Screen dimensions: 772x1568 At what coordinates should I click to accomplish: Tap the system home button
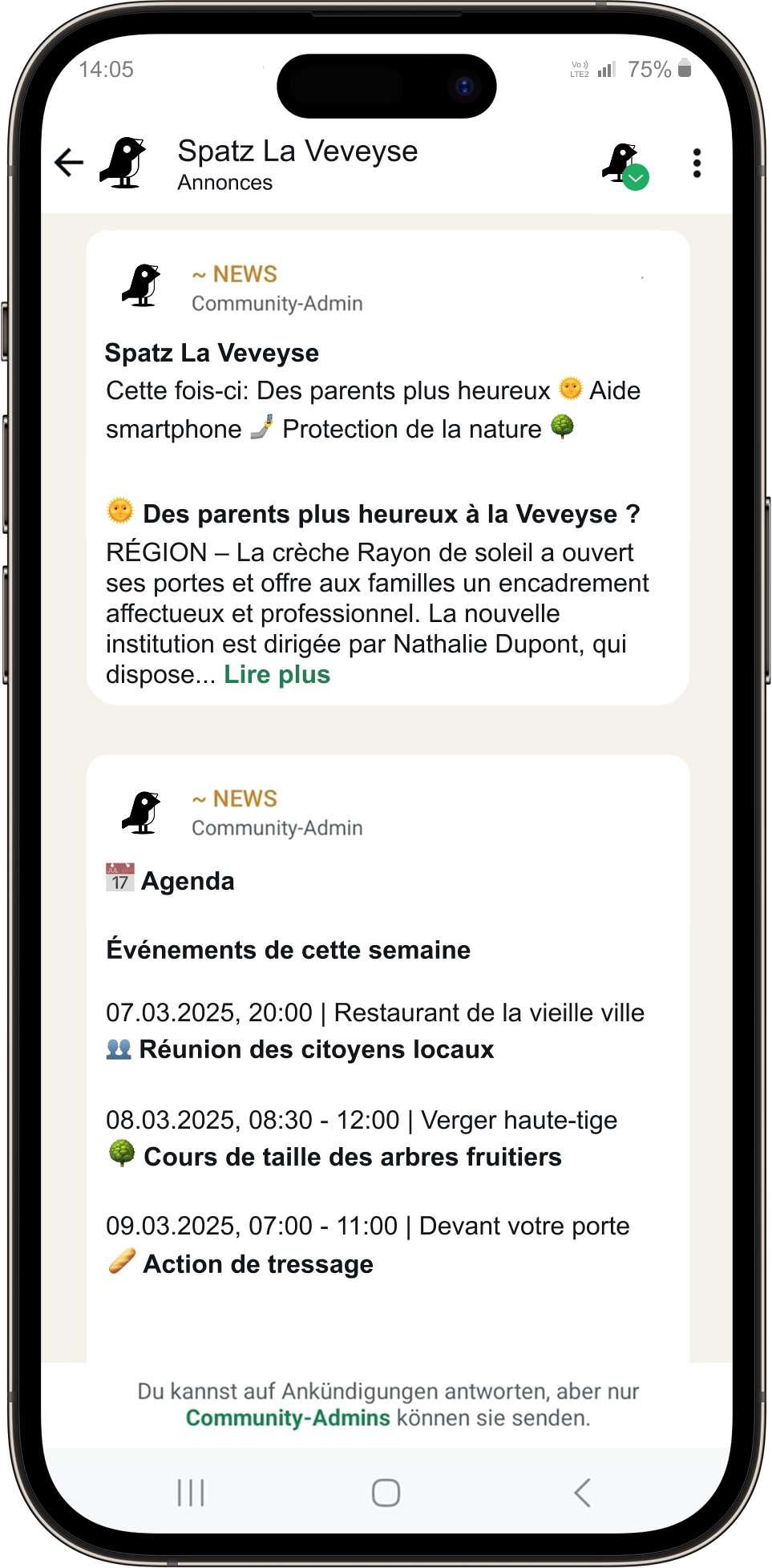(386, 1493)
